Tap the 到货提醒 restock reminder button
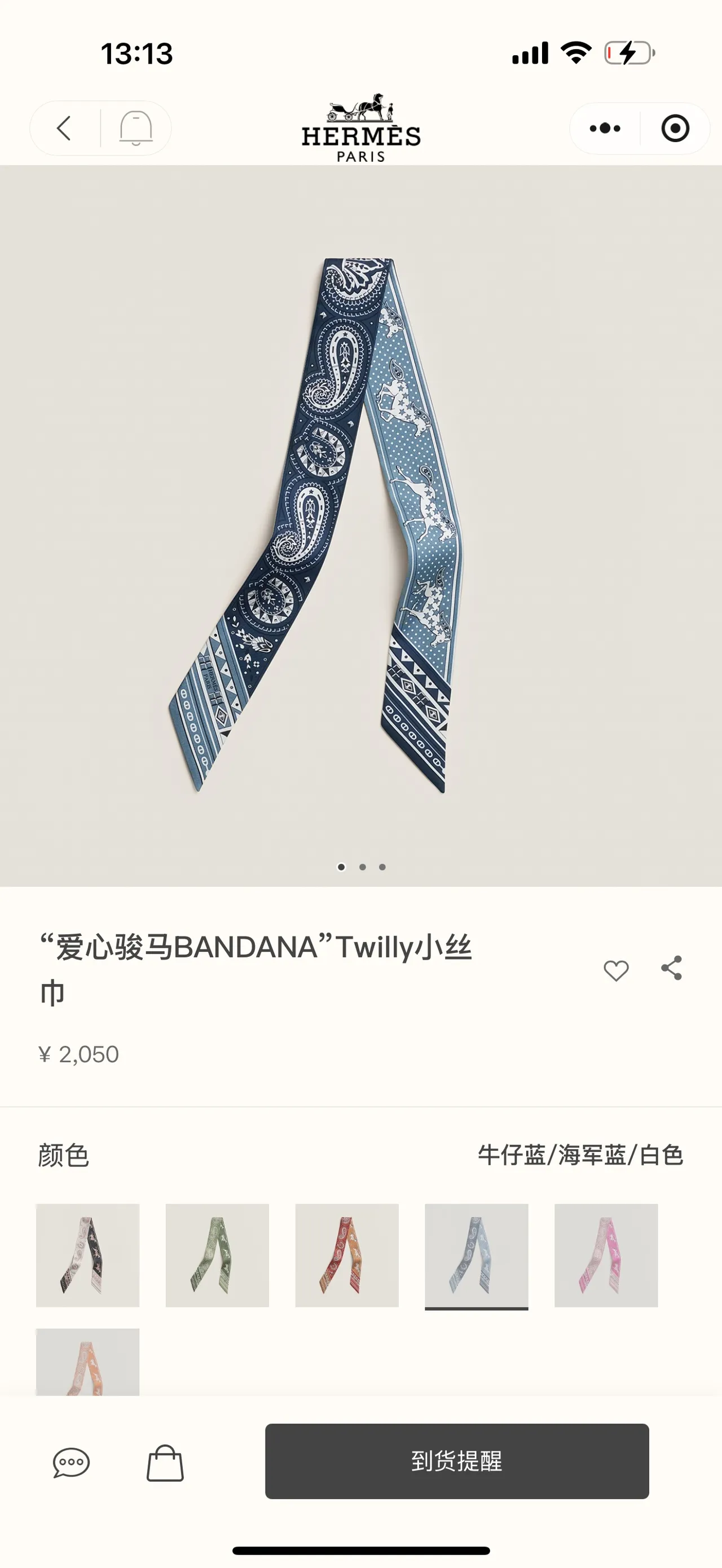This screenshot has width=722, height=1568. pos(457,1461)
